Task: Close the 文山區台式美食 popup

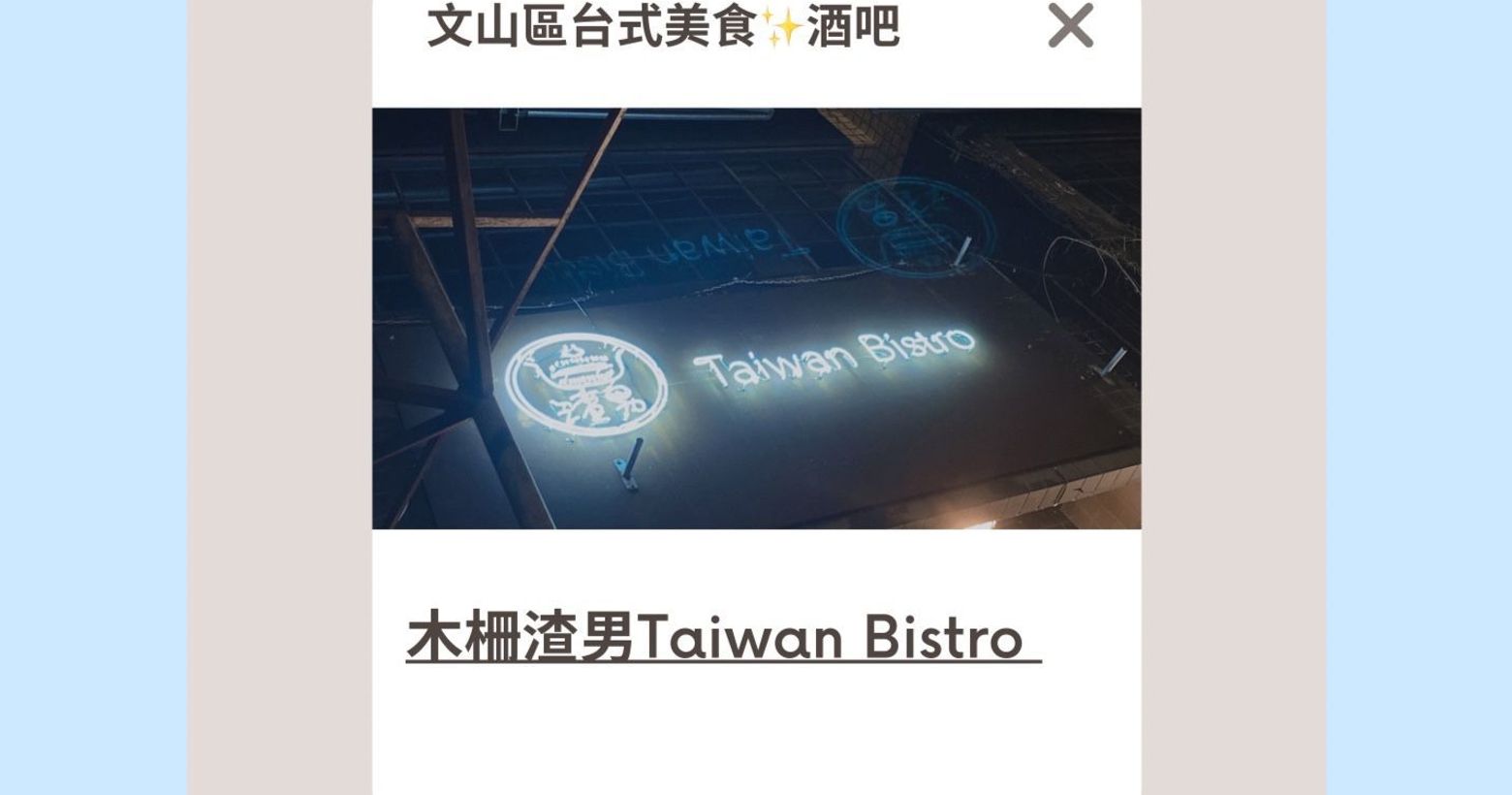Action: click(1070, 26)
